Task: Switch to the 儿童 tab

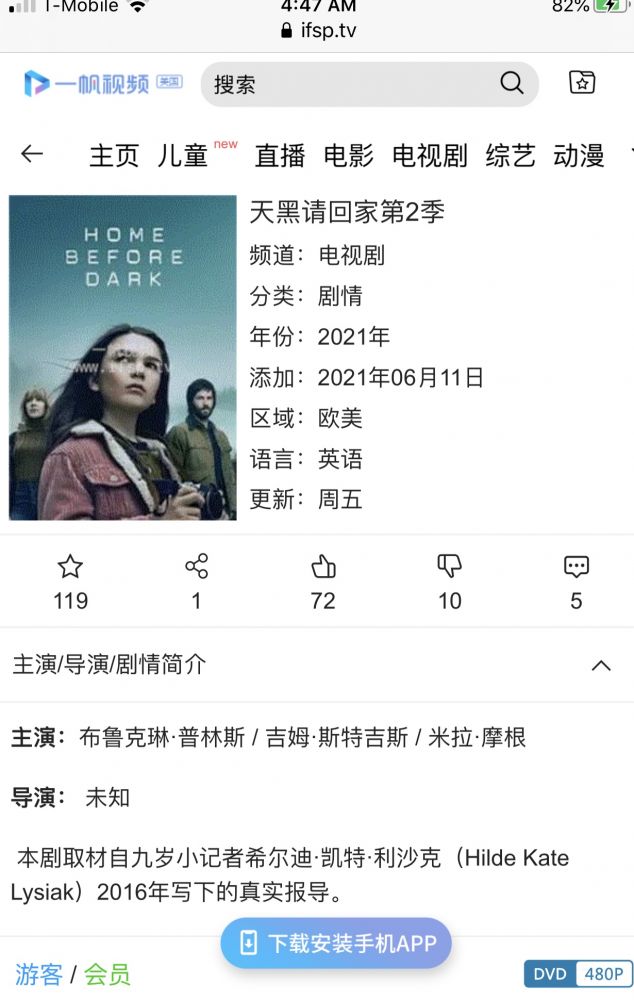Action: [183, 156]
